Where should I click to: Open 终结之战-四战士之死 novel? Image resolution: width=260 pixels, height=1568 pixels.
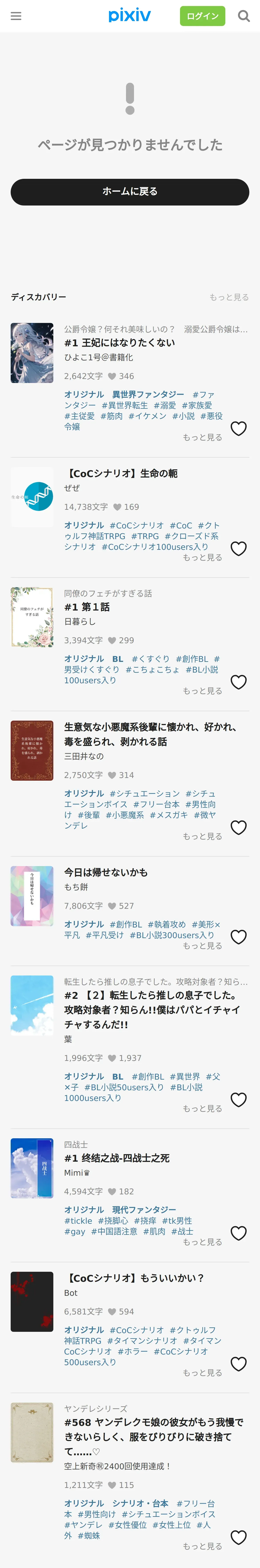pos(117,1158)
